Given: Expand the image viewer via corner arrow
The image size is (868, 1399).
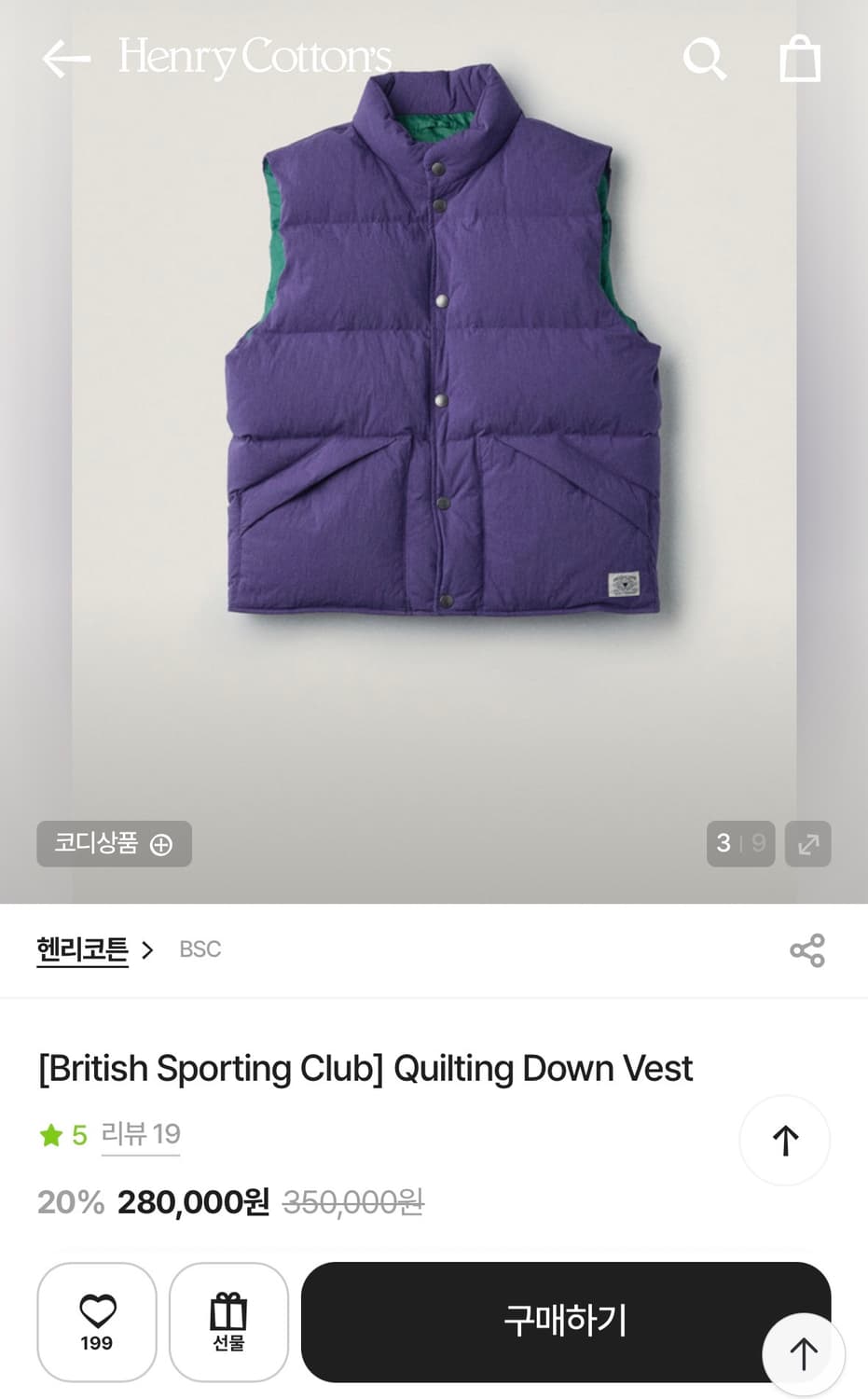Looking at the screenshot, I should [807, 843].
